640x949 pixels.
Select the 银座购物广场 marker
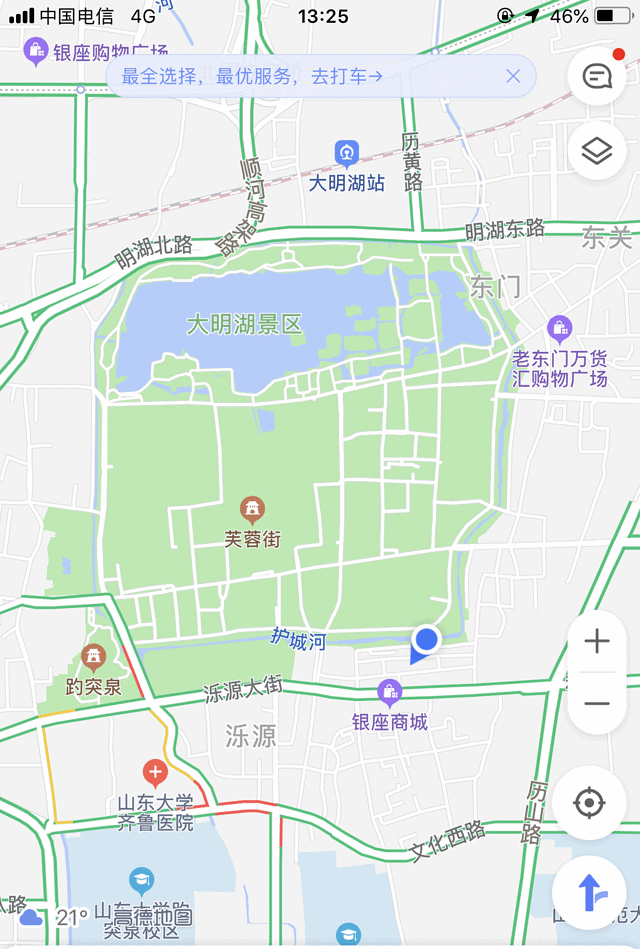tap(37, 49)
